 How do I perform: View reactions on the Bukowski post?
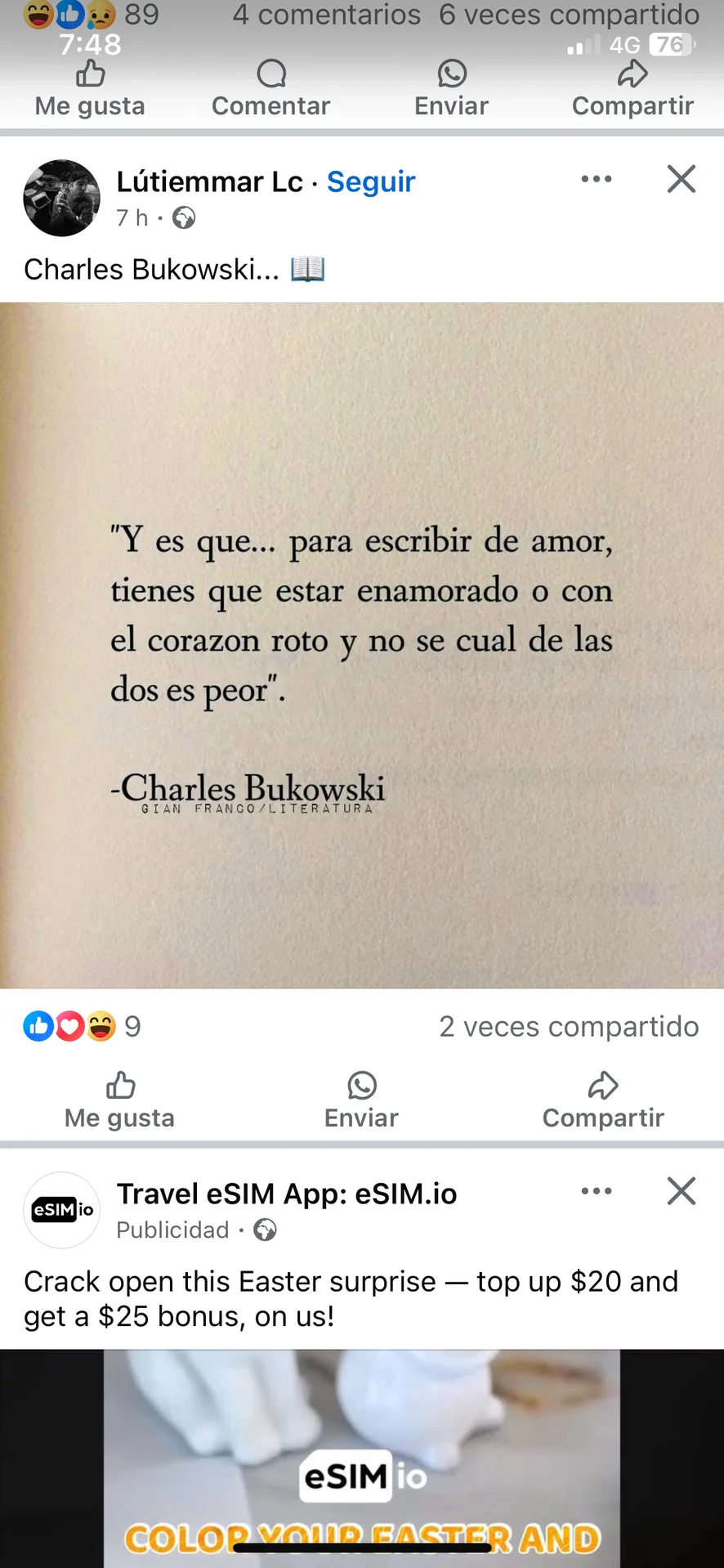click(x=82, y=1026)
